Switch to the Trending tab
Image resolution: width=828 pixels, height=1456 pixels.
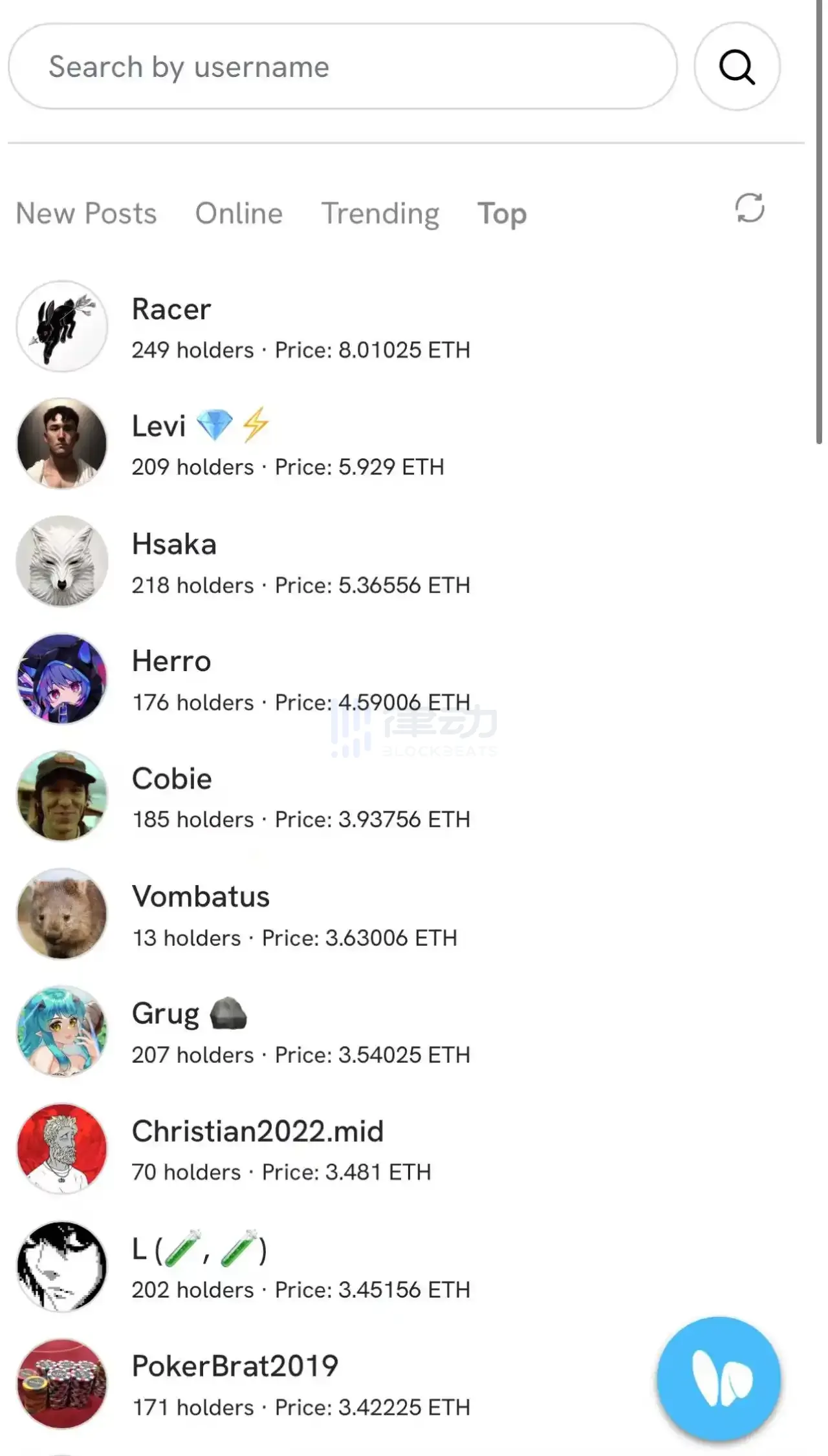pos(380,213)
